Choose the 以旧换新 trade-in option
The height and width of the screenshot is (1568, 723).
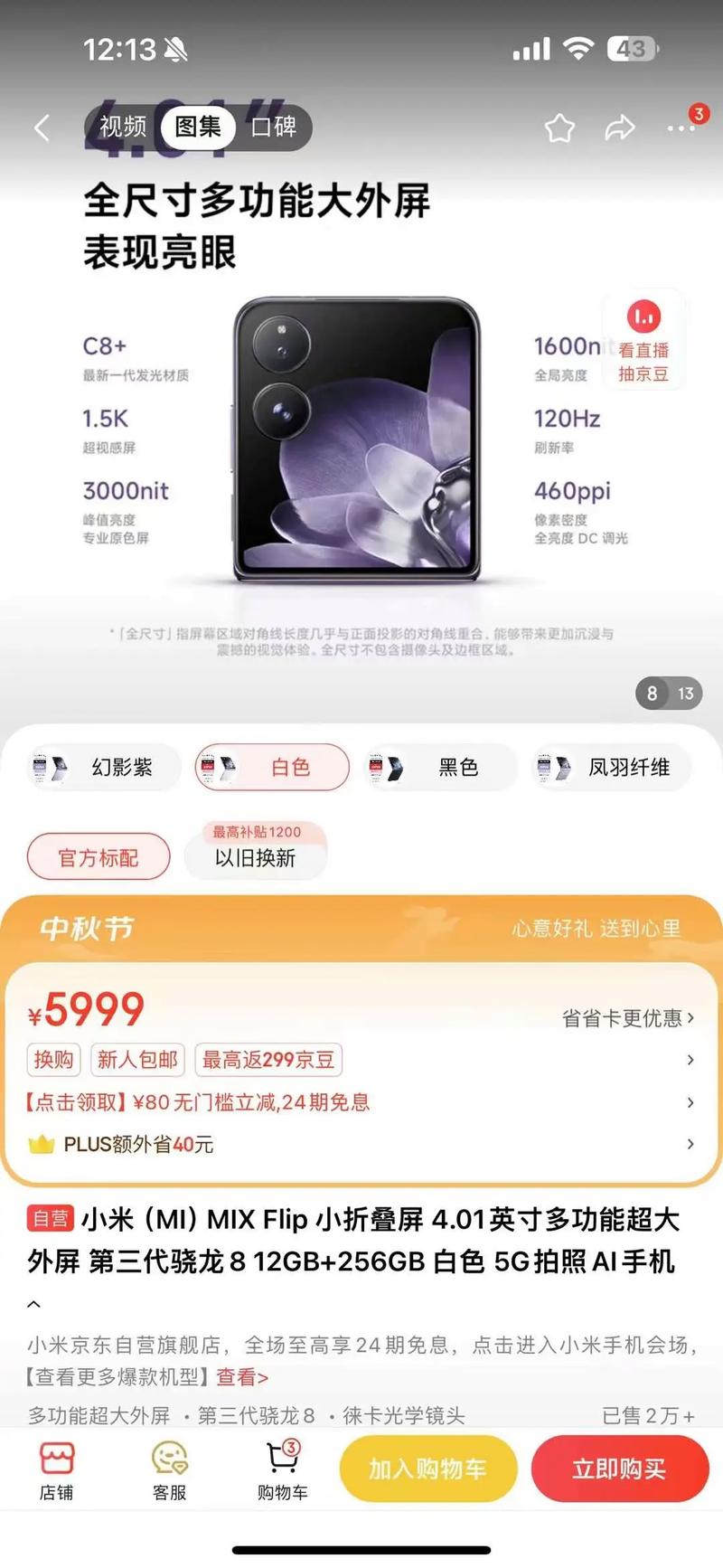(255, 857)
